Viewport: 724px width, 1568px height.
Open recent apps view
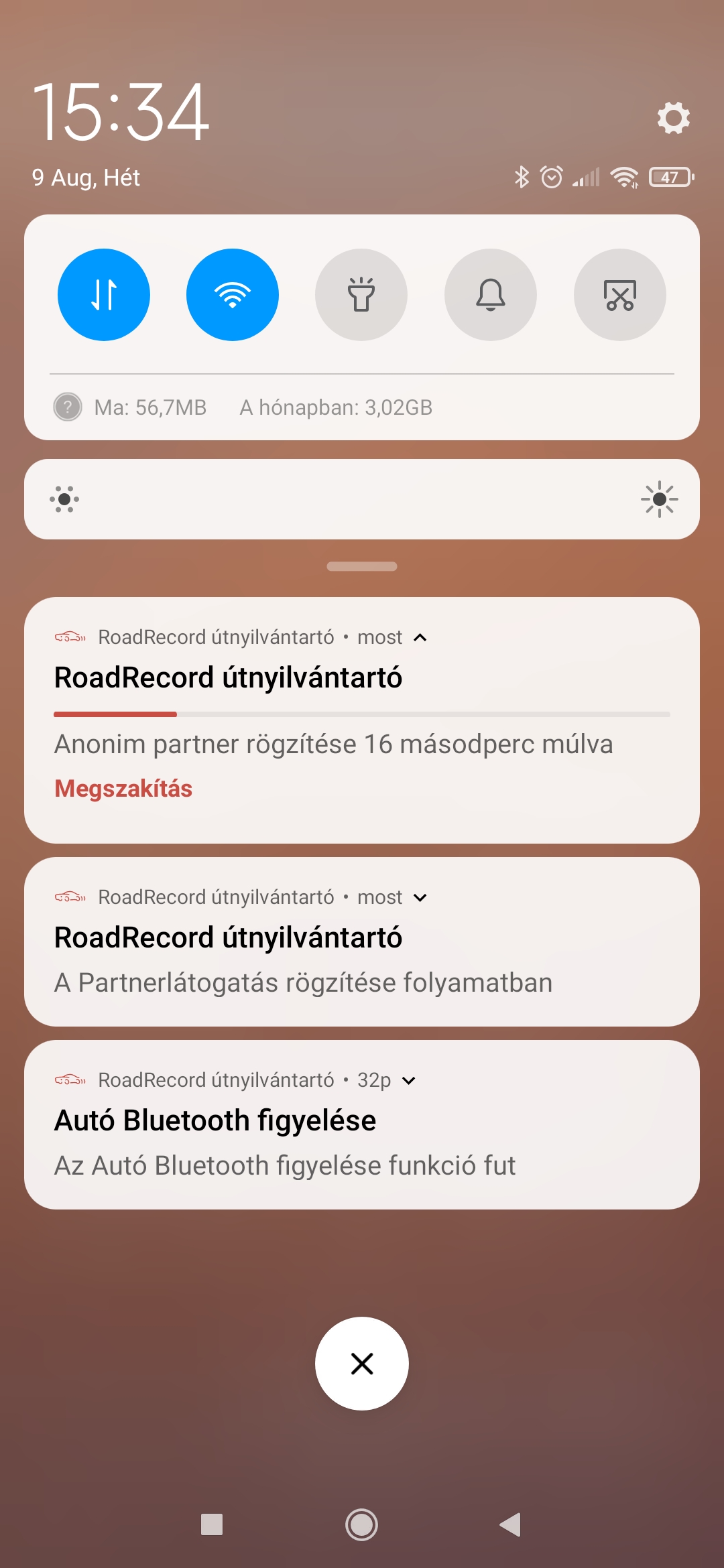(x=212, y=1525)
